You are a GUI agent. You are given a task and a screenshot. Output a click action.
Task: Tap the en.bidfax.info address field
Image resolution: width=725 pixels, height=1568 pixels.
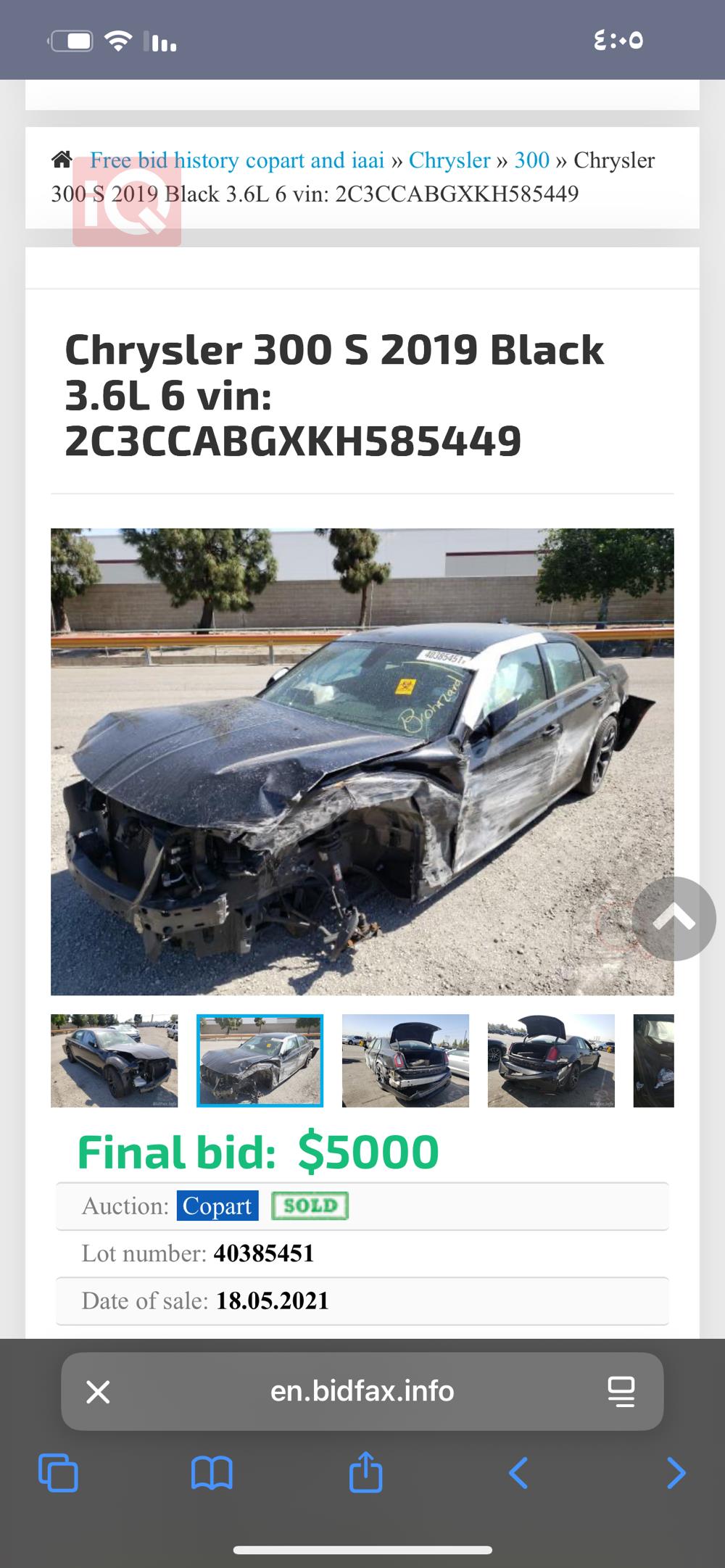tap(362, 1391)
